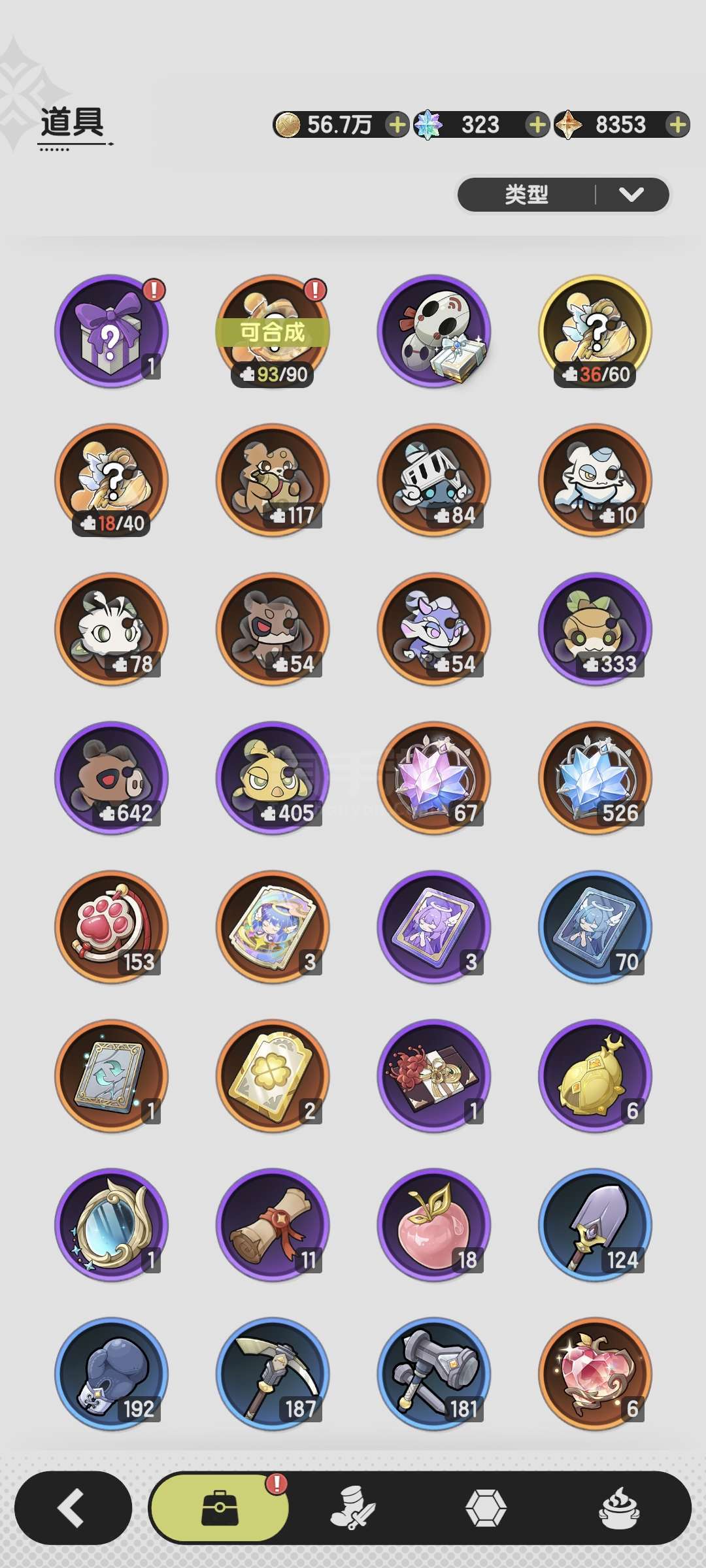Select the blue card item with 70
The width and height of the screenshot is (706, 1568).
tap(595, 927)
